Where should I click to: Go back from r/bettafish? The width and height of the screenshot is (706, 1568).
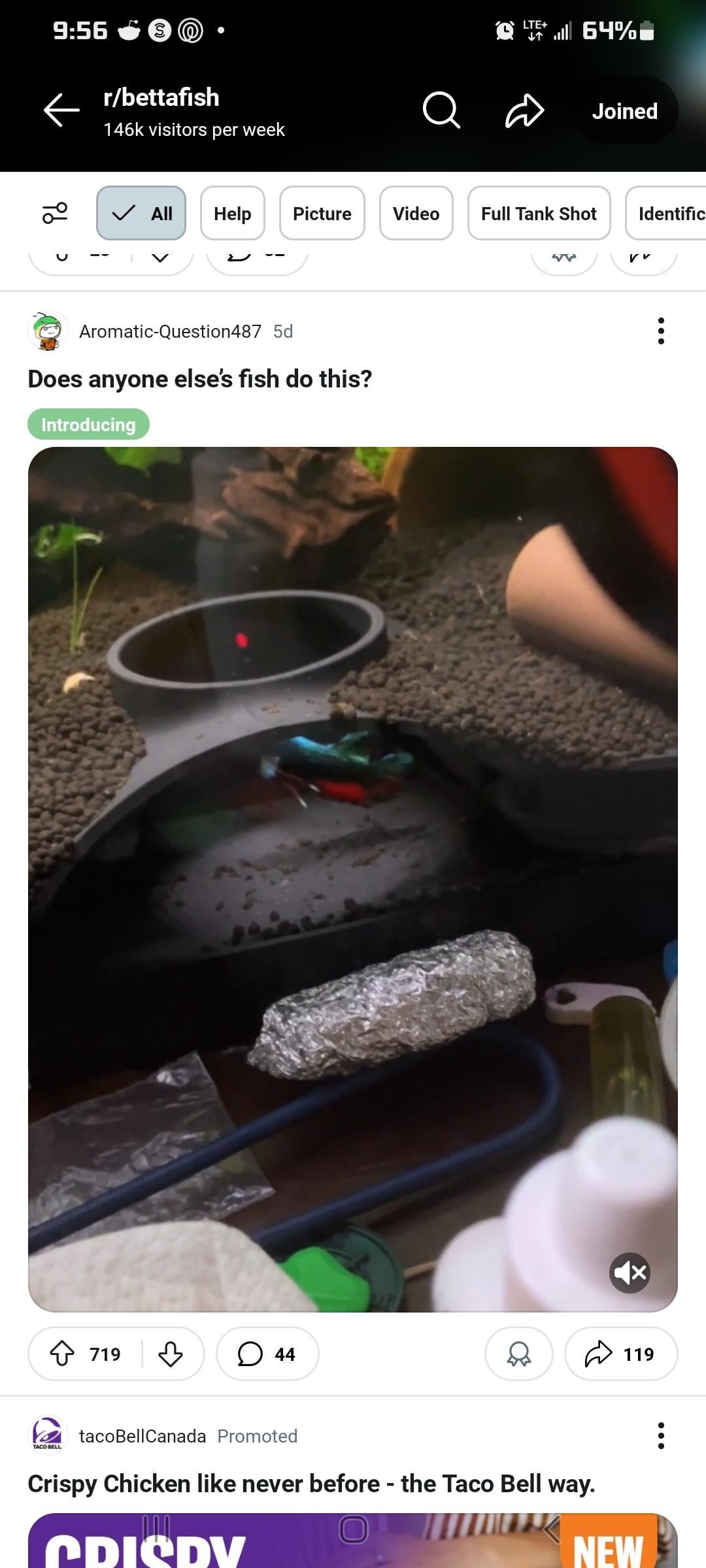pos(61,110)
